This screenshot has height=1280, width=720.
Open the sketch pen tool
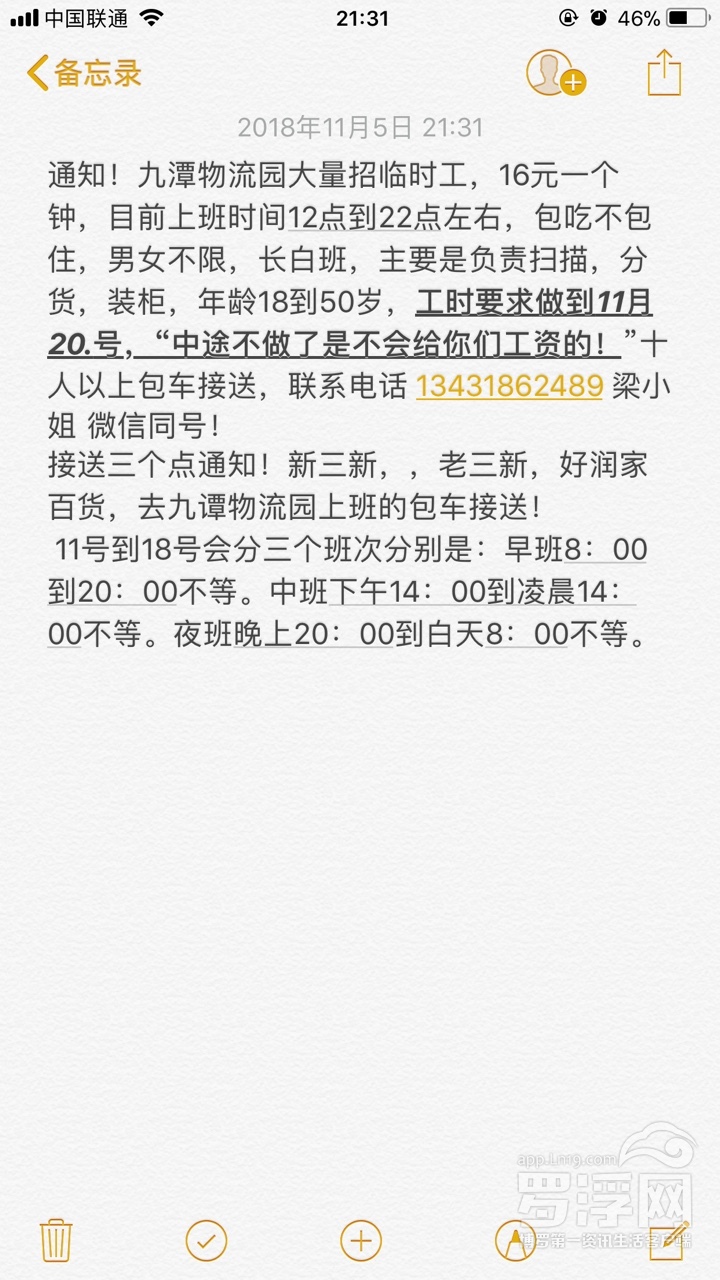515,1241
